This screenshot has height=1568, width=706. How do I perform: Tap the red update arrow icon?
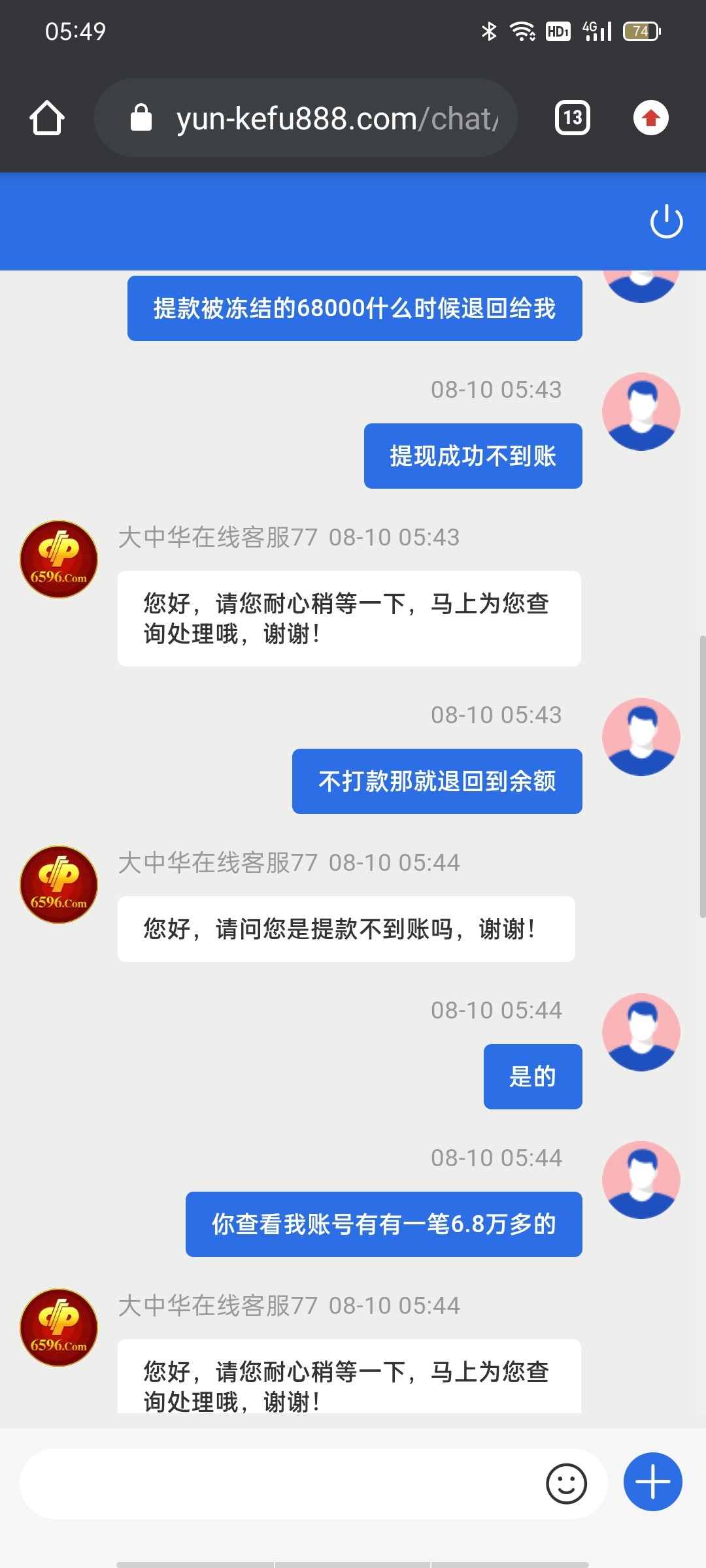tap(650, 118)
